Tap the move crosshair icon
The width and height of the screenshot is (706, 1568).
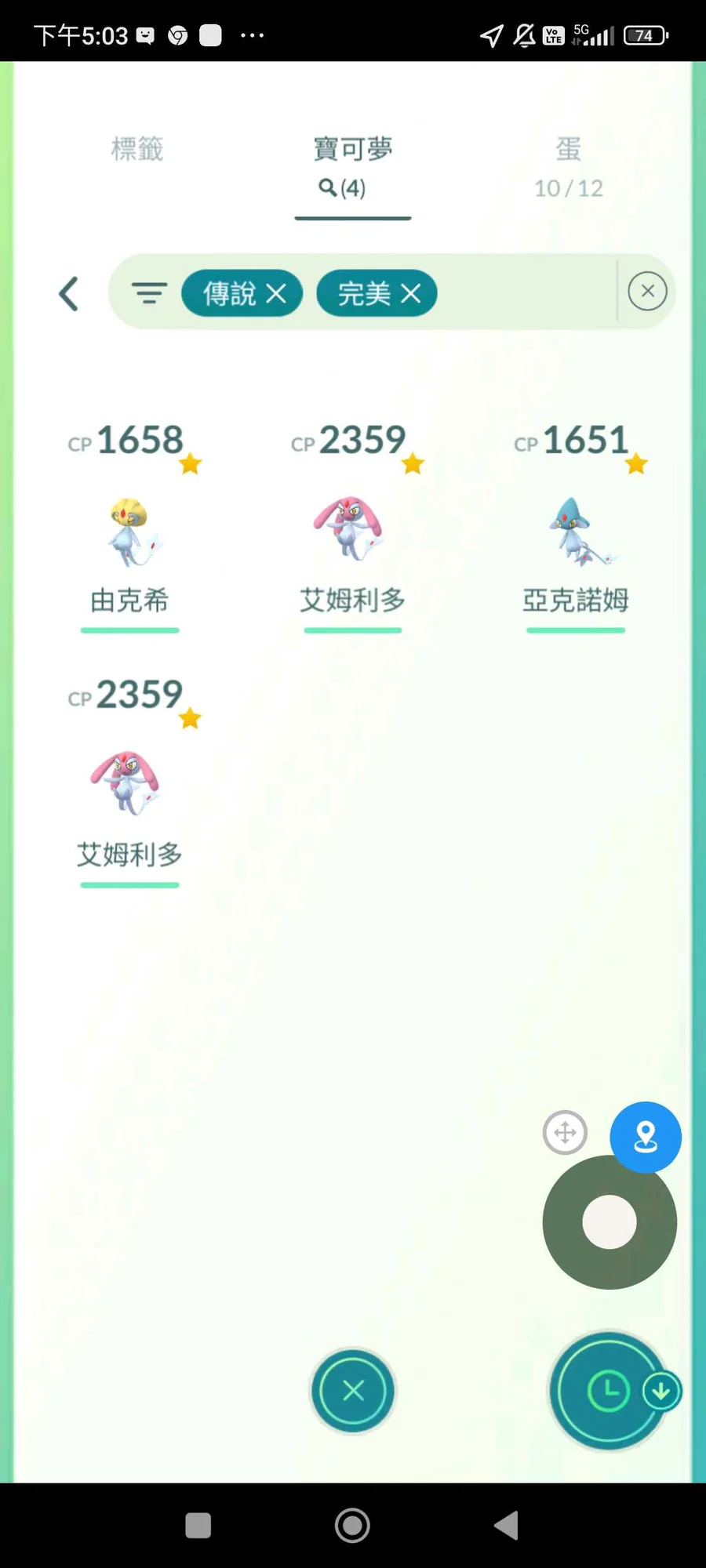tap(565, 1132)
